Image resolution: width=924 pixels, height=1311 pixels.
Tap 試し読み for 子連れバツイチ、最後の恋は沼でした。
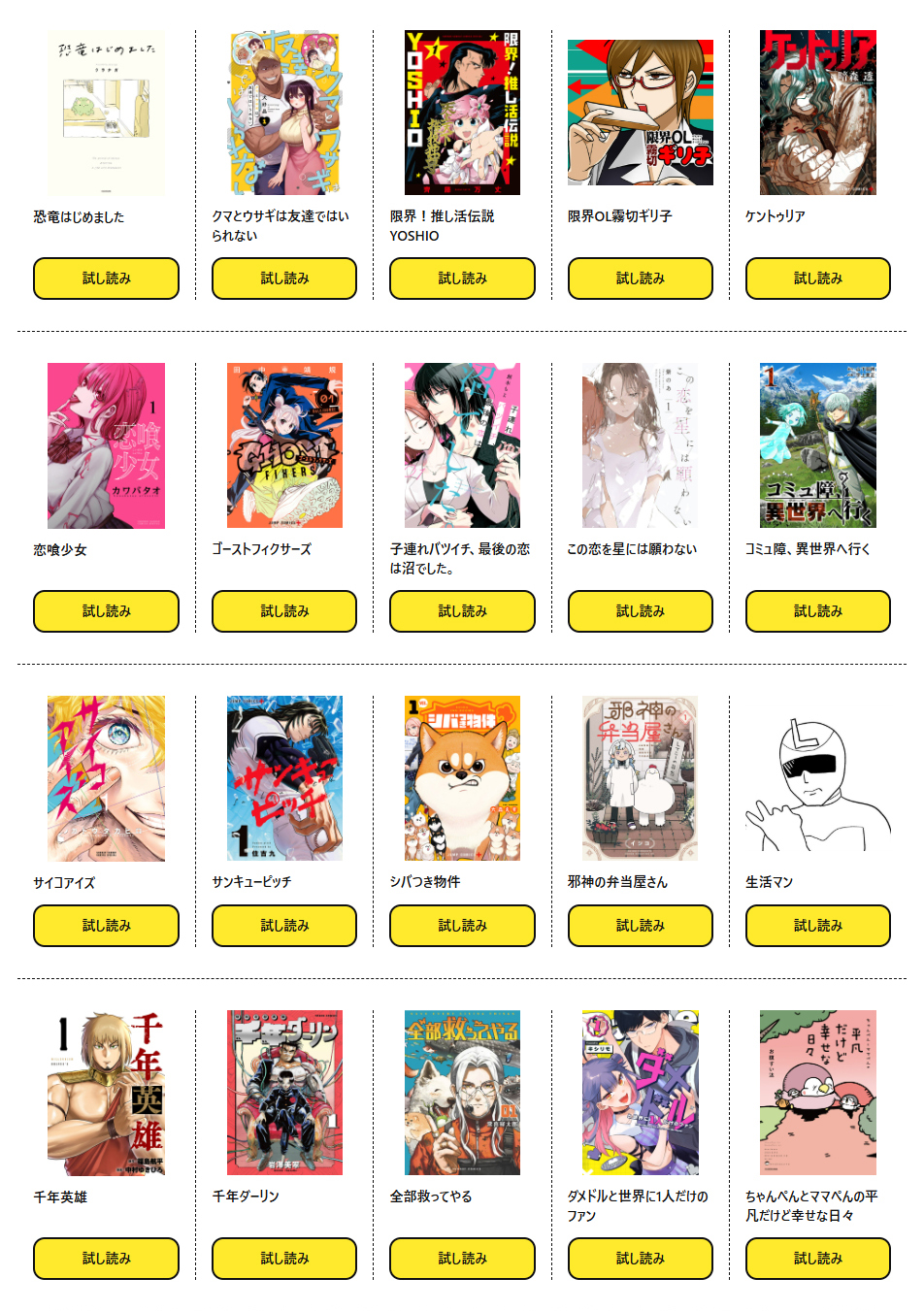point(462,611)
